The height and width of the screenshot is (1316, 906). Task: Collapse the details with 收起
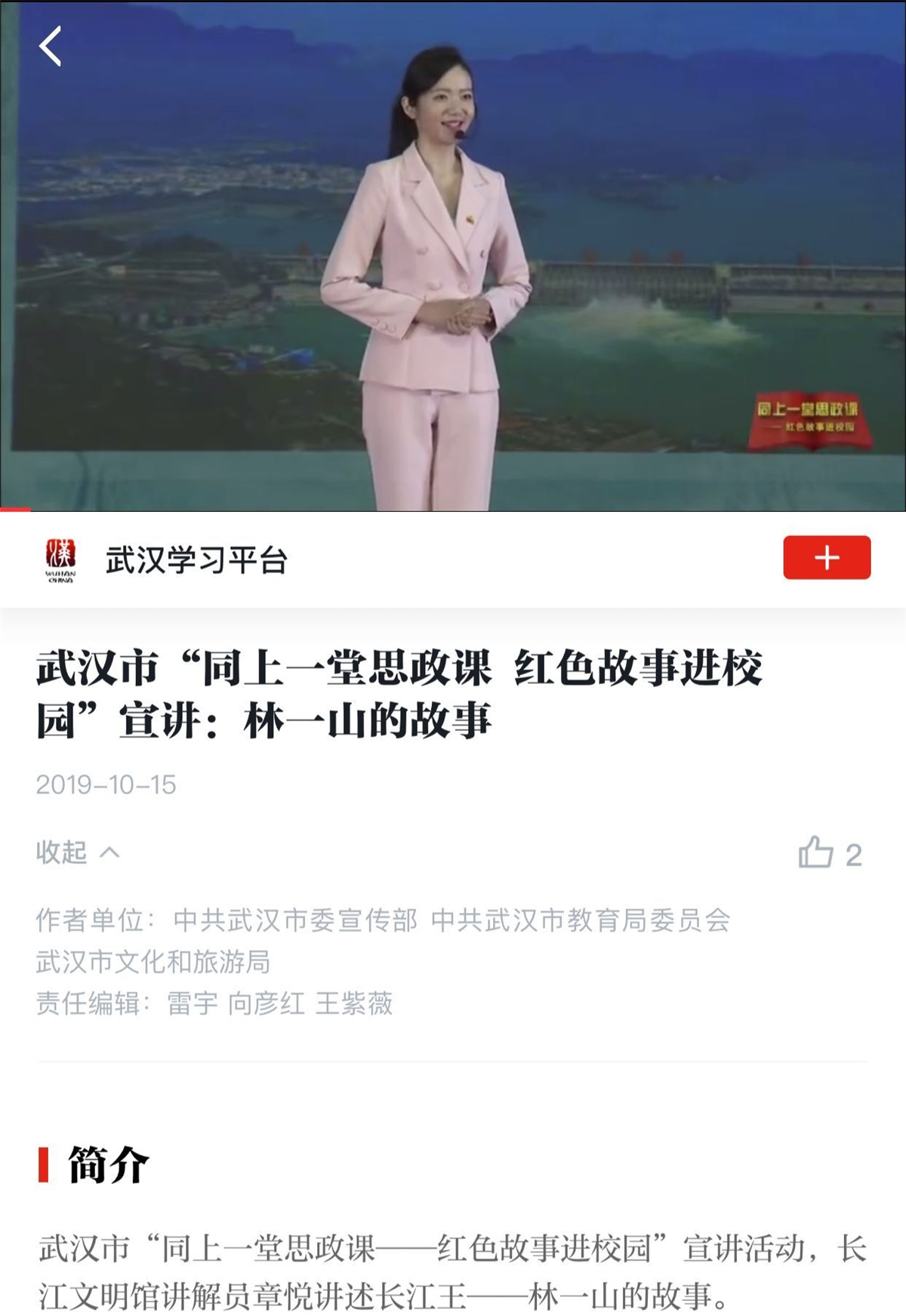[77, 852]
